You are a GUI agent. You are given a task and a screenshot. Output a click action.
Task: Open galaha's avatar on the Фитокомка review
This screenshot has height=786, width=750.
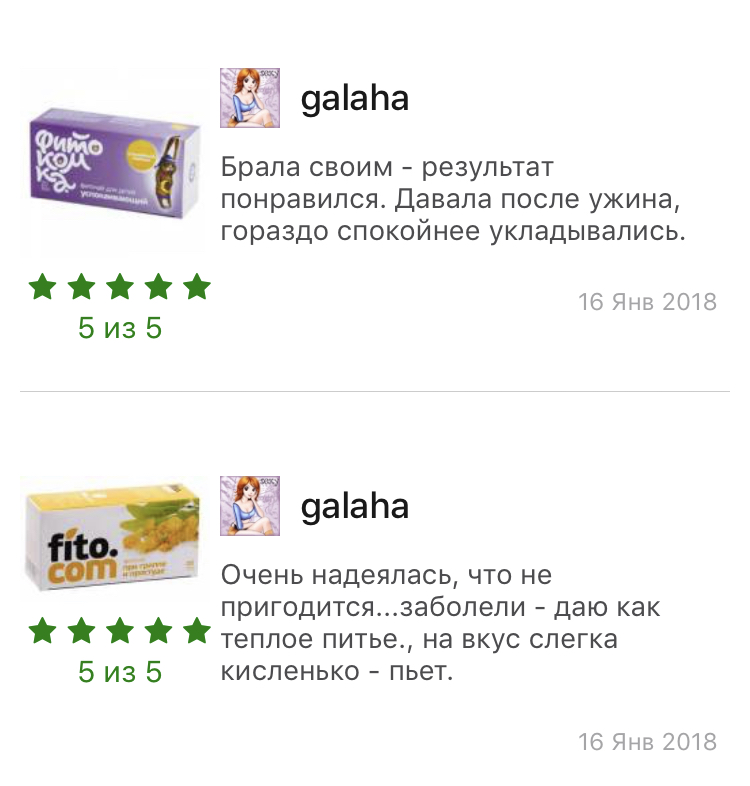(x=249, y=97)
